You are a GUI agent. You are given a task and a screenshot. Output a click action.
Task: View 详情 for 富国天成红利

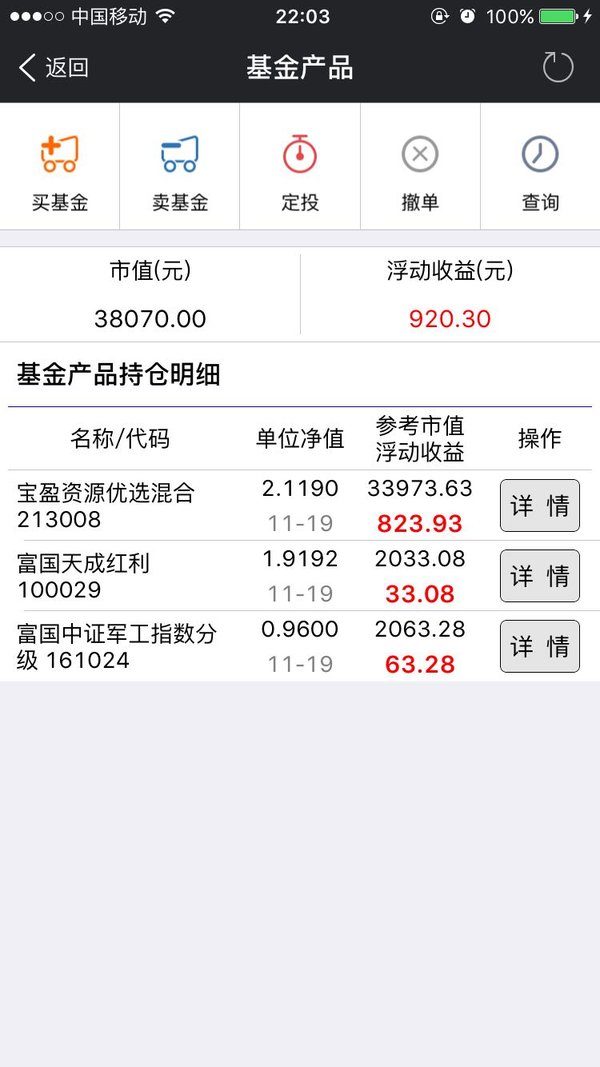[540, 576]
